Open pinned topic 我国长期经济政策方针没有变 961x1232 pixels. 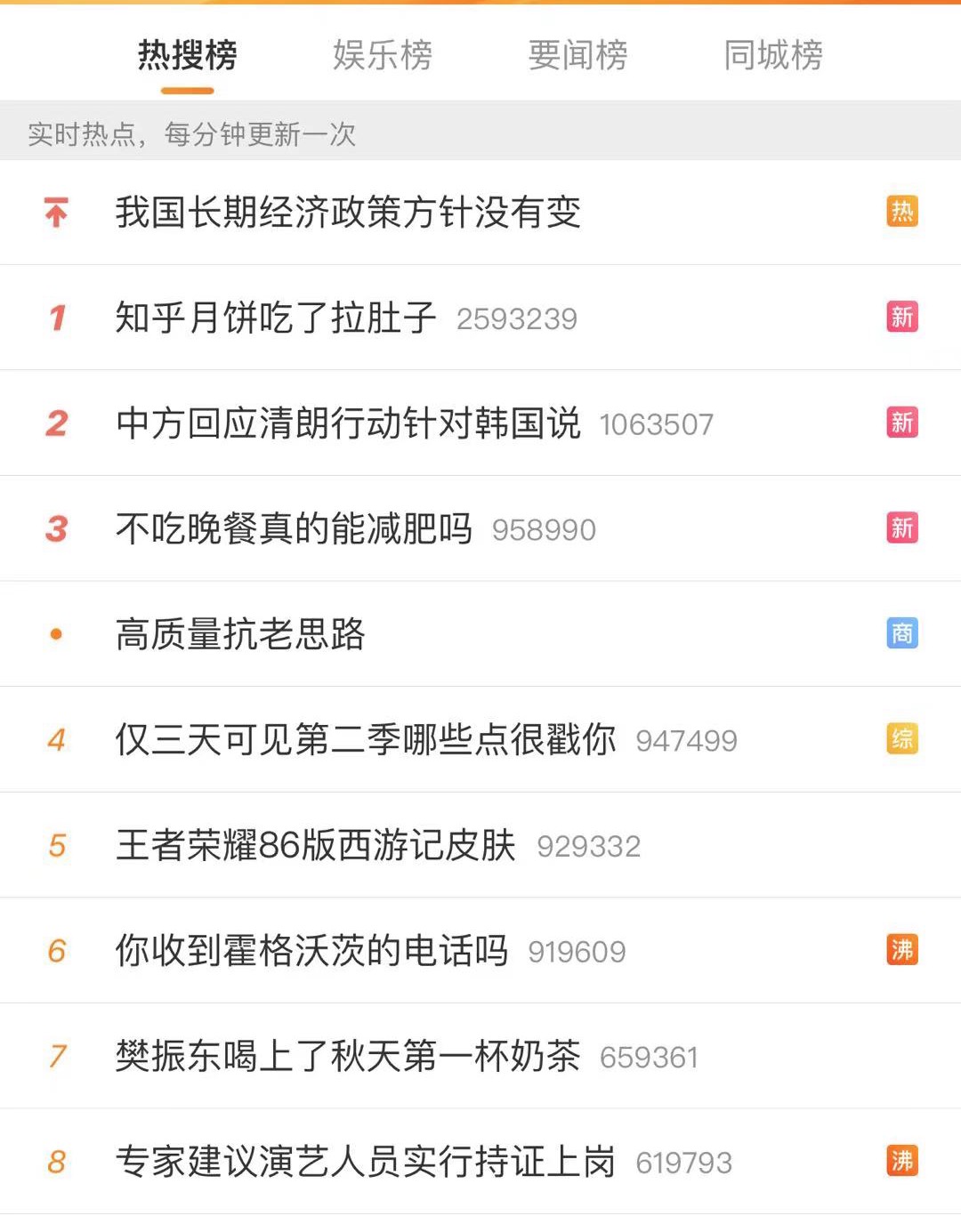pyautogui.click(x=348, y=213)
